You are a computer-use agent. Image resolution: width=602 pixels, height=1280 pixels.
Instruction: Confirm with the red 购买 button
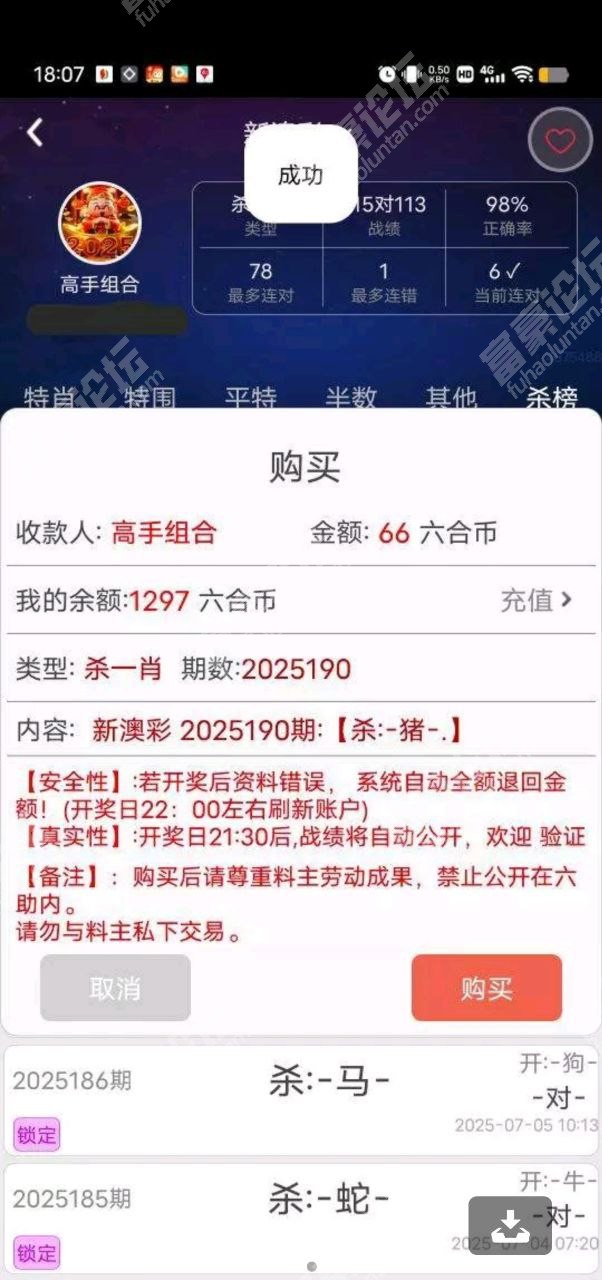pos(486,988)
